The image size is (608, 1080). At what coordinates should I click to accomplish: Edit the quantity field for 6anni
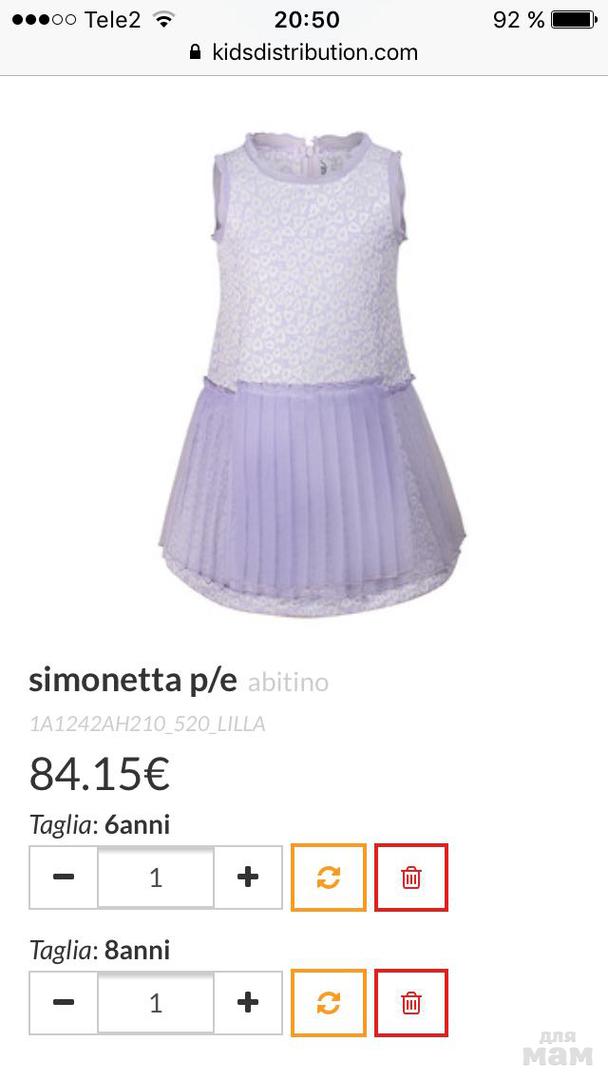156,878
